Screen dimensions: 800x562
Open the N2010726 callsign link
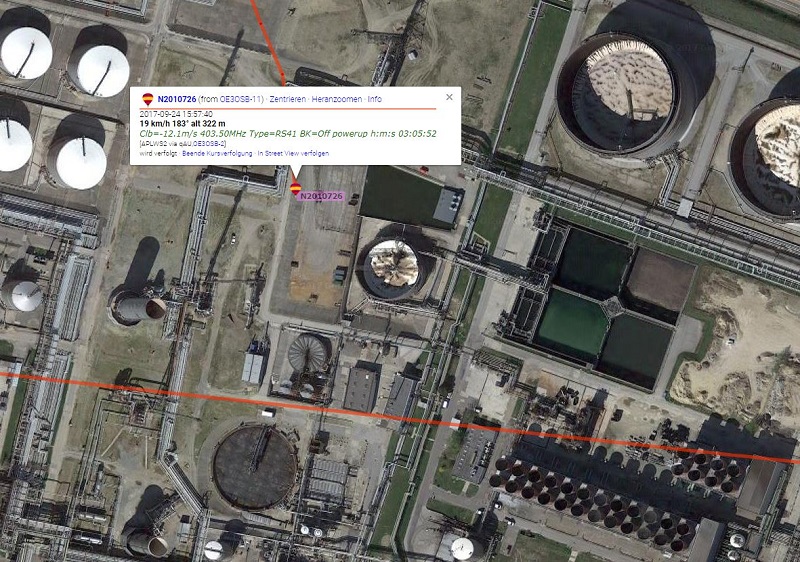pos(176,99)
